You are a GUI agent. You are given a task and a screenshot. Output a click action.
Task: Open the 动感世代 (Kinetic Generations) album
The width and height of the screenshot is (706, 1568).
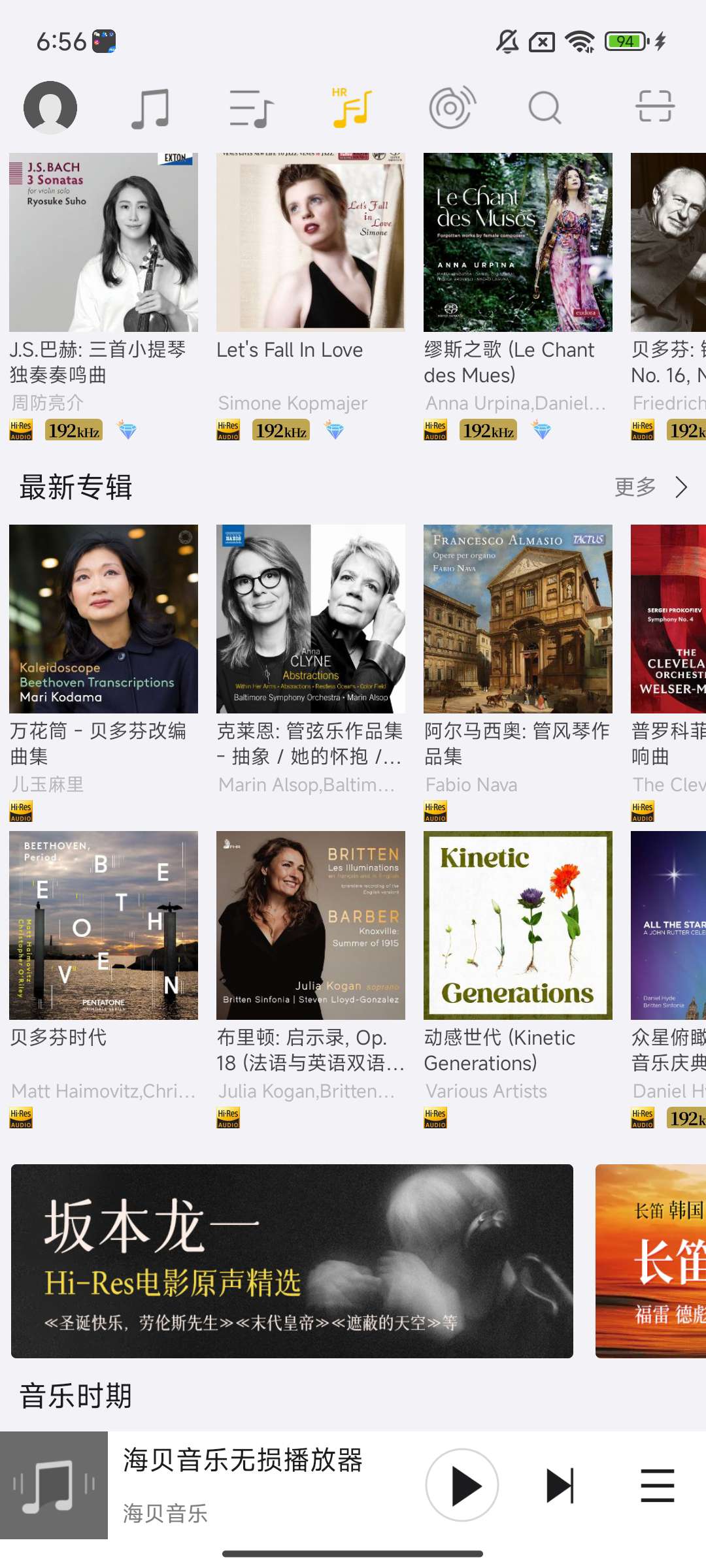[518, 925]
